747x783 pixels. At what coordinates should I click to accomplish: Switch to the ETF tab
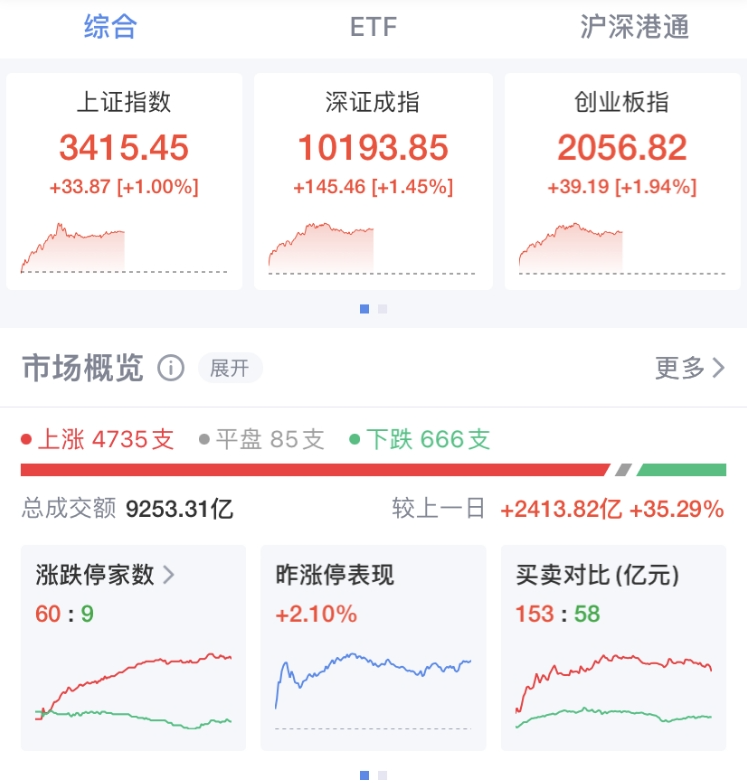[373, 27]
